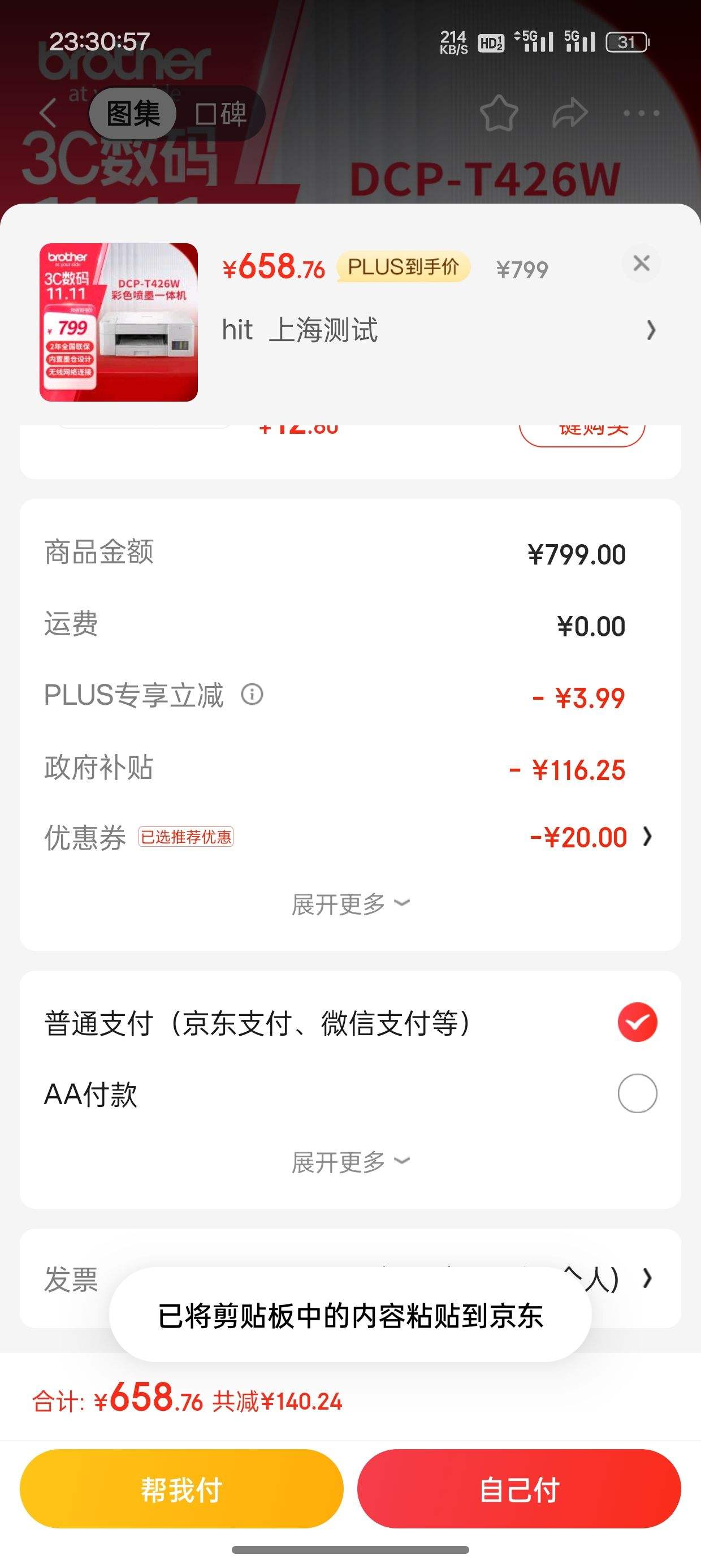The width and height of the screenshot is (701, 1568).
Task: Tap the info icon beside PLUS专享立减
Action: [252, 694]
